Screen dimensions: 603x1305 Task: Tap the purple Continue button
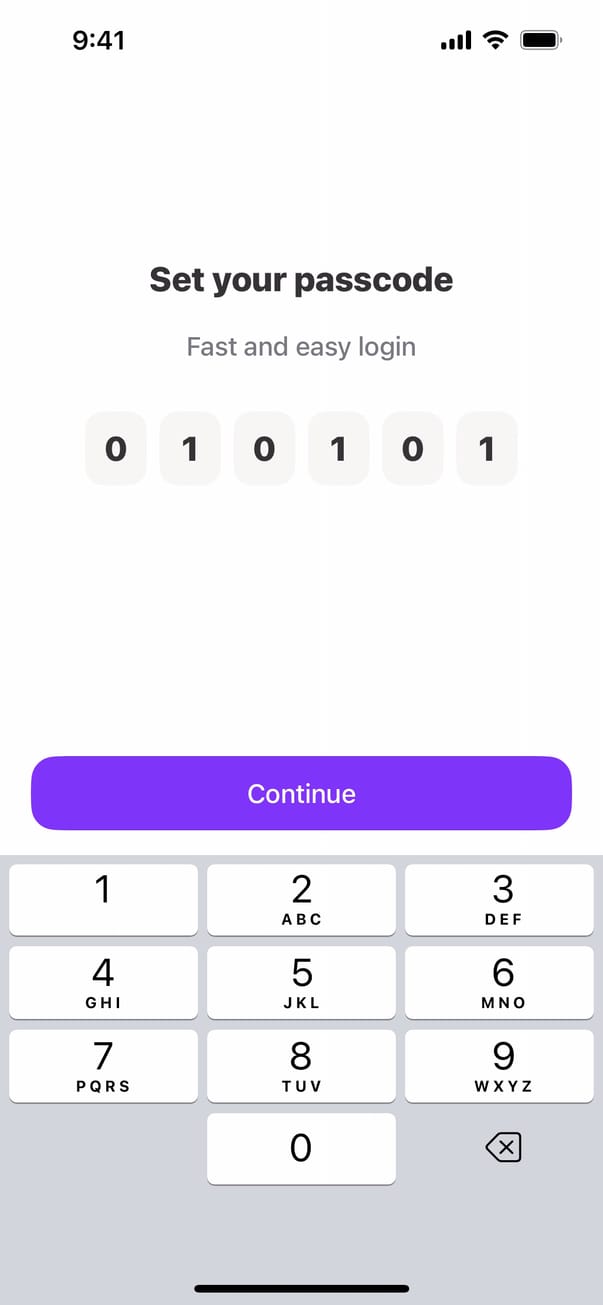(x=301, y=793)
